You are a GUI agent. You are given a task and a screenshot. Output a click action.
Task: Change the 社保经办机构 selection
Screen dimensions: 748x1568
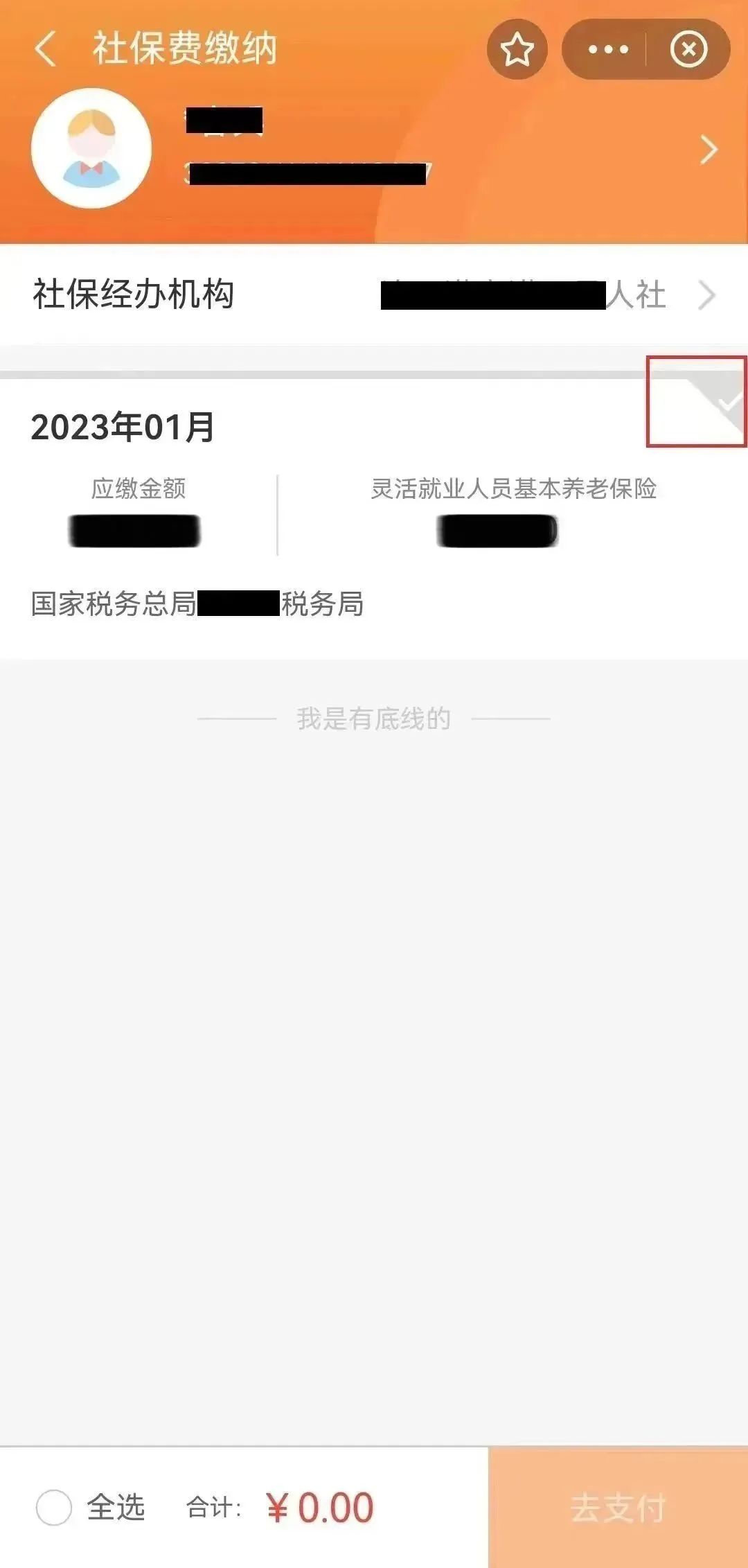pos(374,294)
